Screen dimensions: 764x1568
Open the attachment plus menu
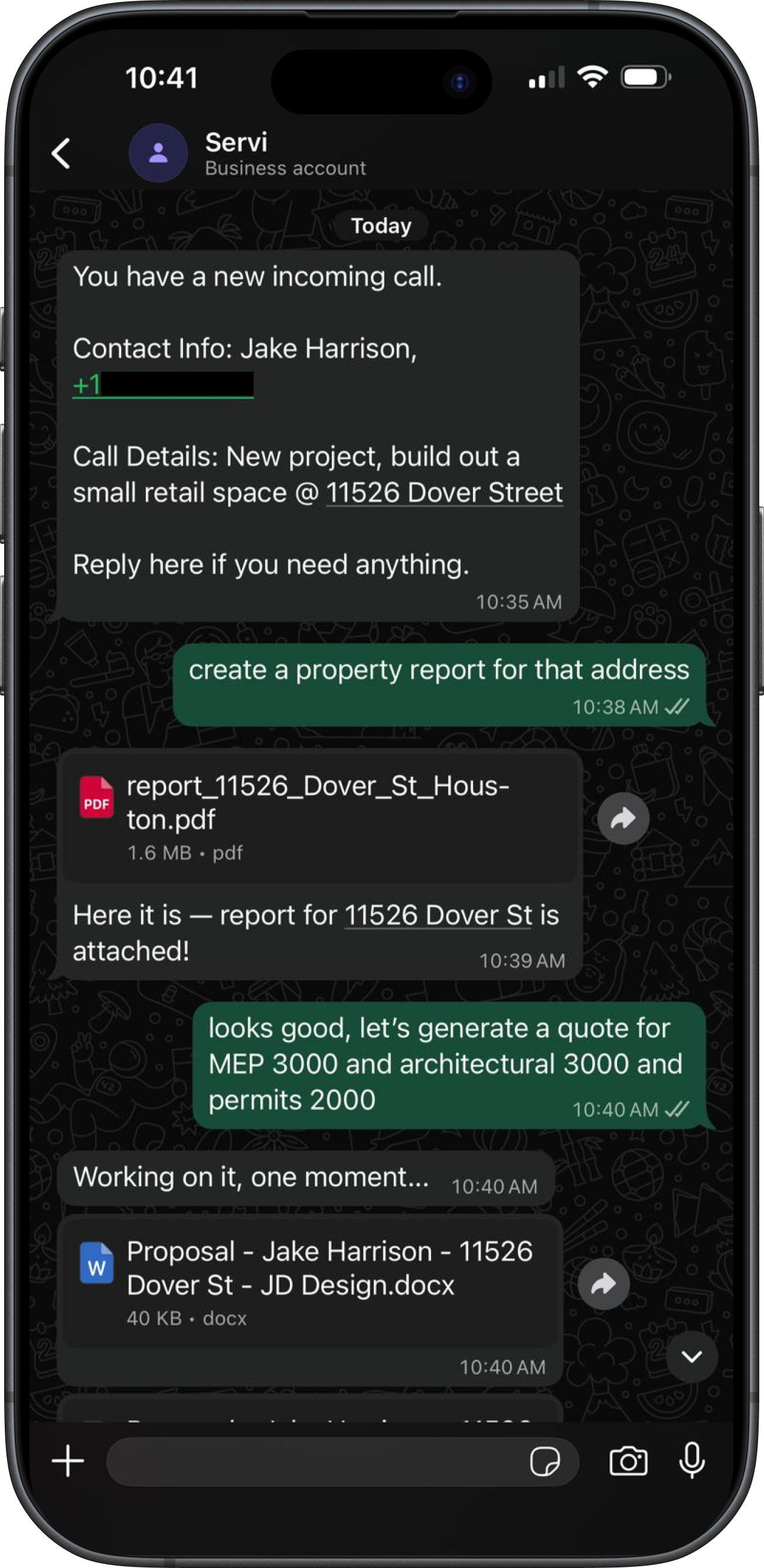coord(67,1461)
